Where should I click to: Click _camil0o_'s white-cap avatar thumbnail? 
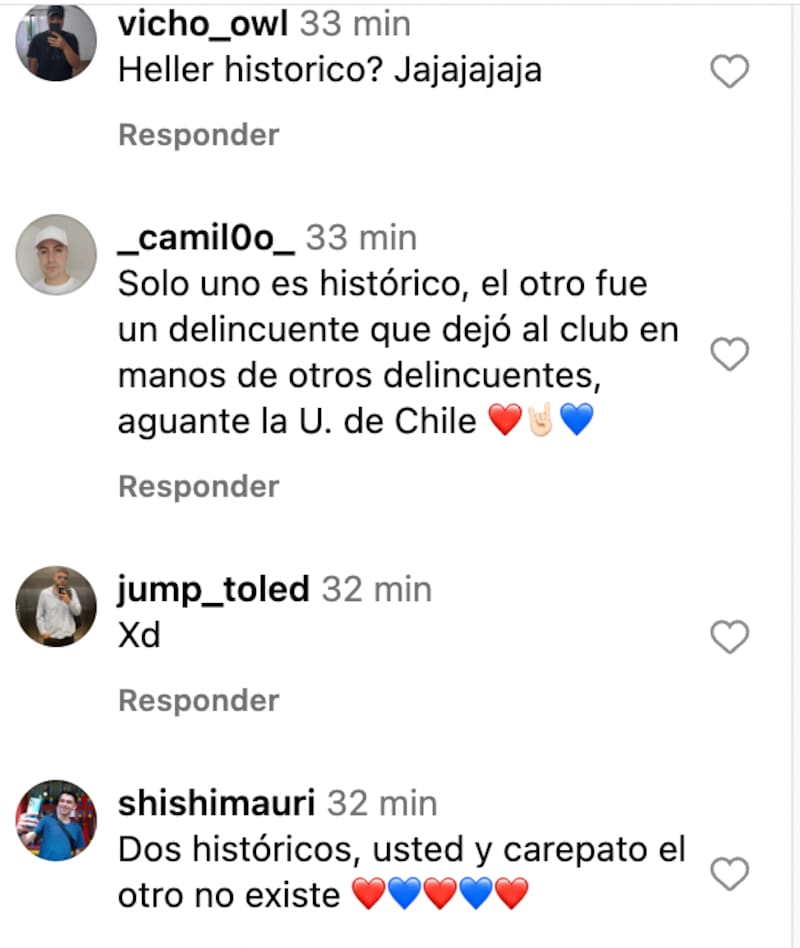point(55,253)
